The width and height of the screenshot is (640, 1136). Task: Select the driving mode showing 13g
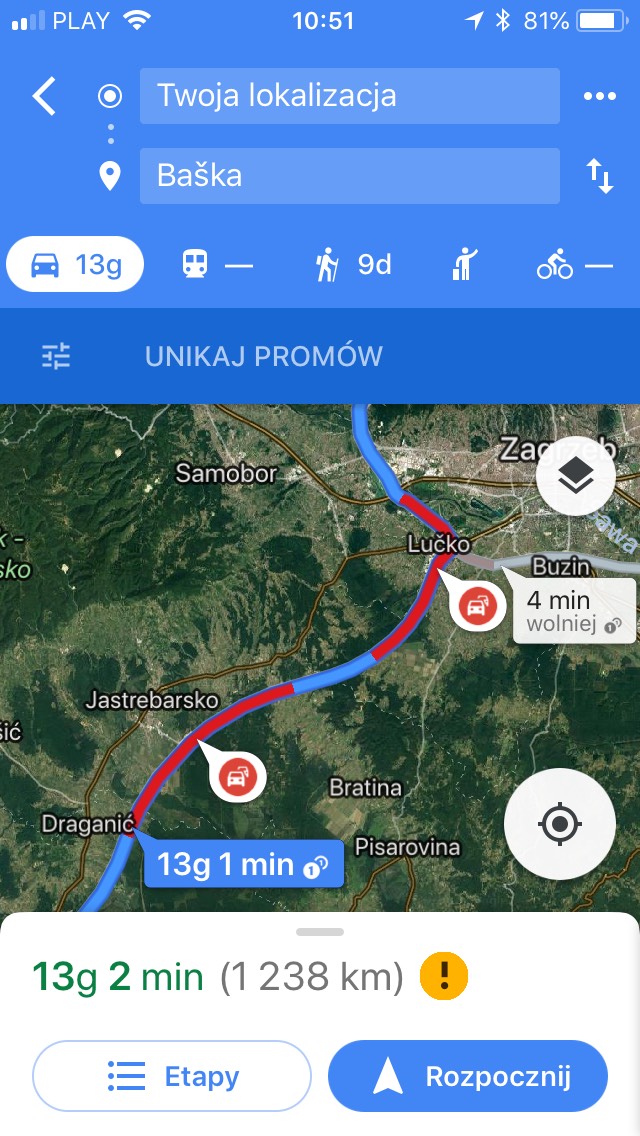tap(75, 265)
